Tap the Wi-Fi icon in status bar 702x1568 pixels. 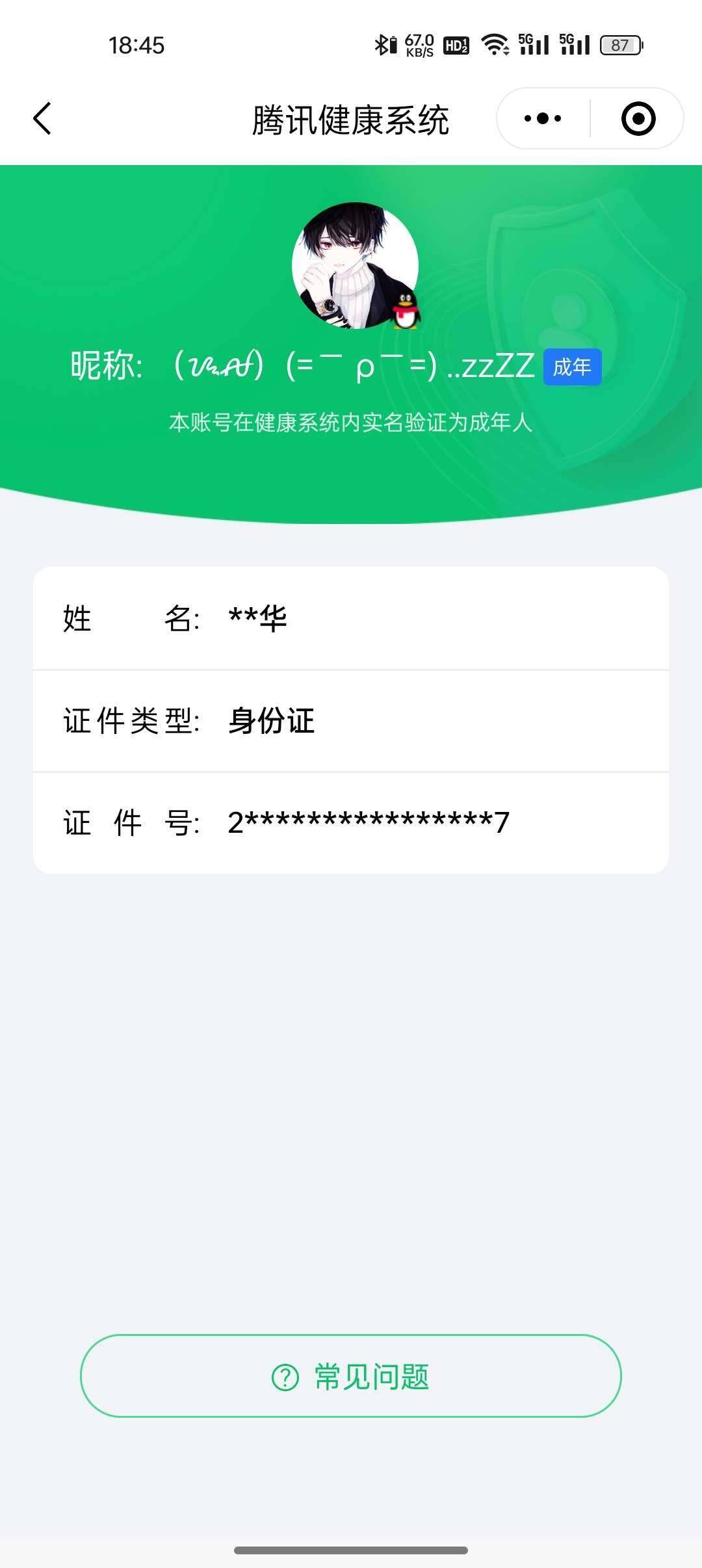[x=494, y=44]
